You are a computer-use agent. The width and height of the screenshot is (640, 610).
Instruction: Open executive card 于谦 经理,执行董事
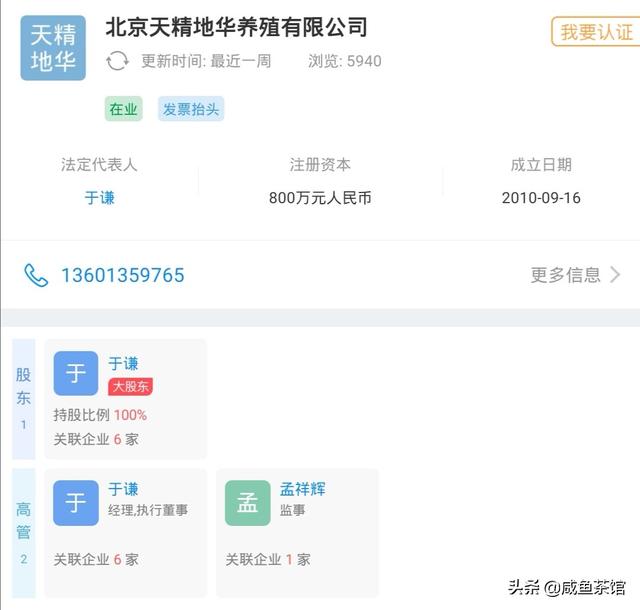click(125, 531)
